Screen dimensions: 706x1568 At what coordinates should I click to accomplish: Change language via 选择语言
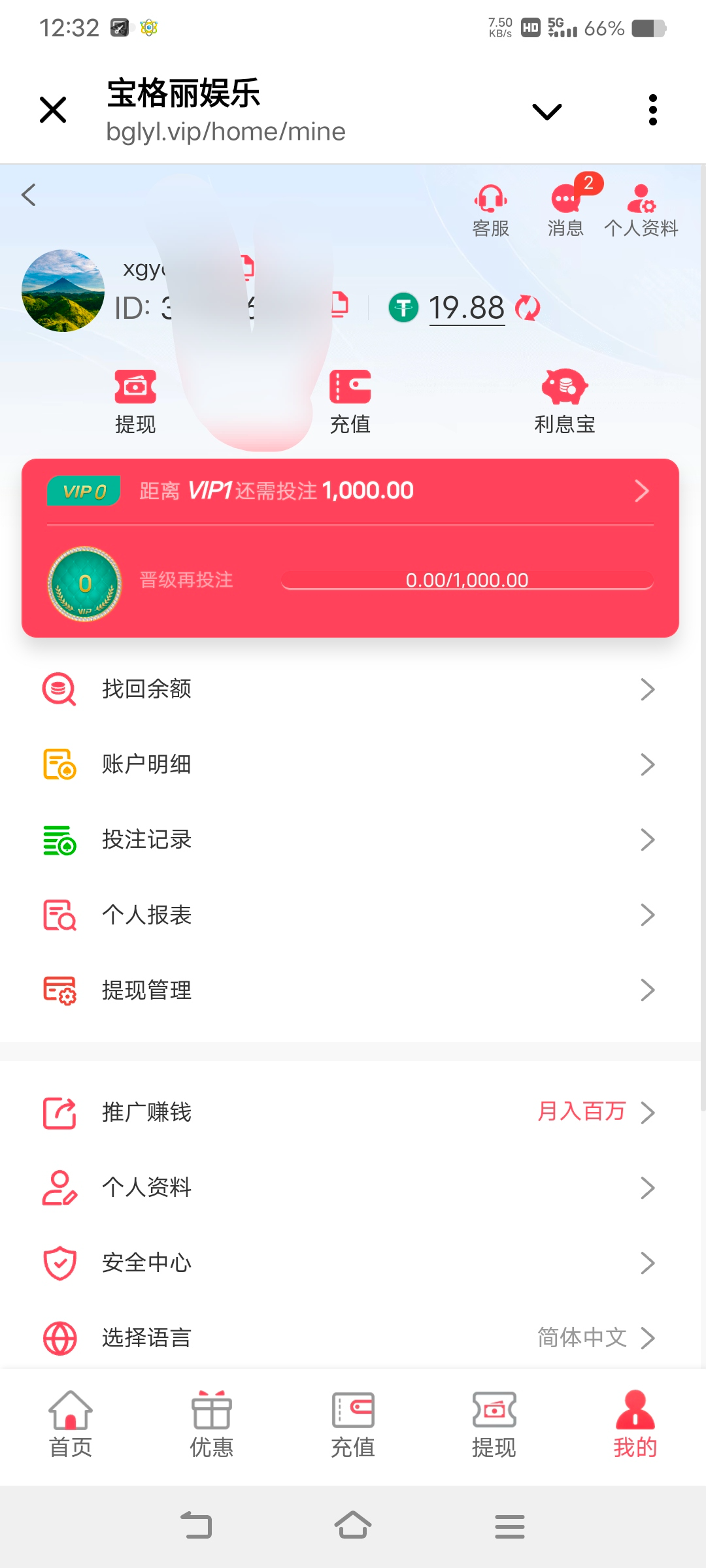click(350, 1338)
